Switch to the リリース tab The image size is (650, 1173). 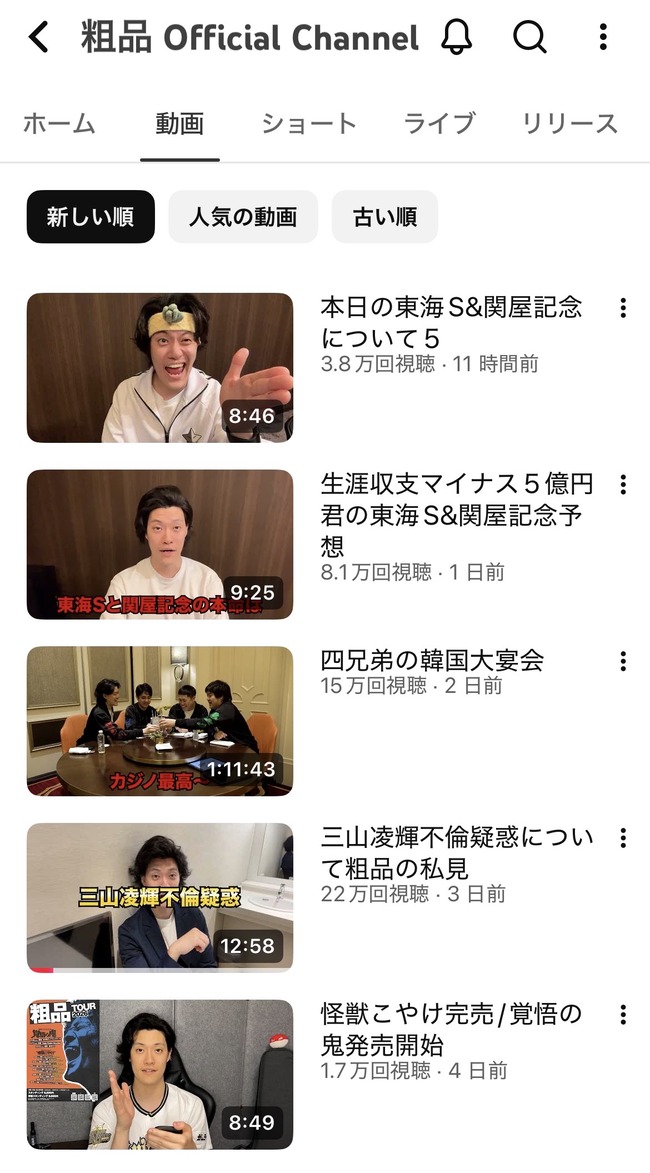[570, 123]
